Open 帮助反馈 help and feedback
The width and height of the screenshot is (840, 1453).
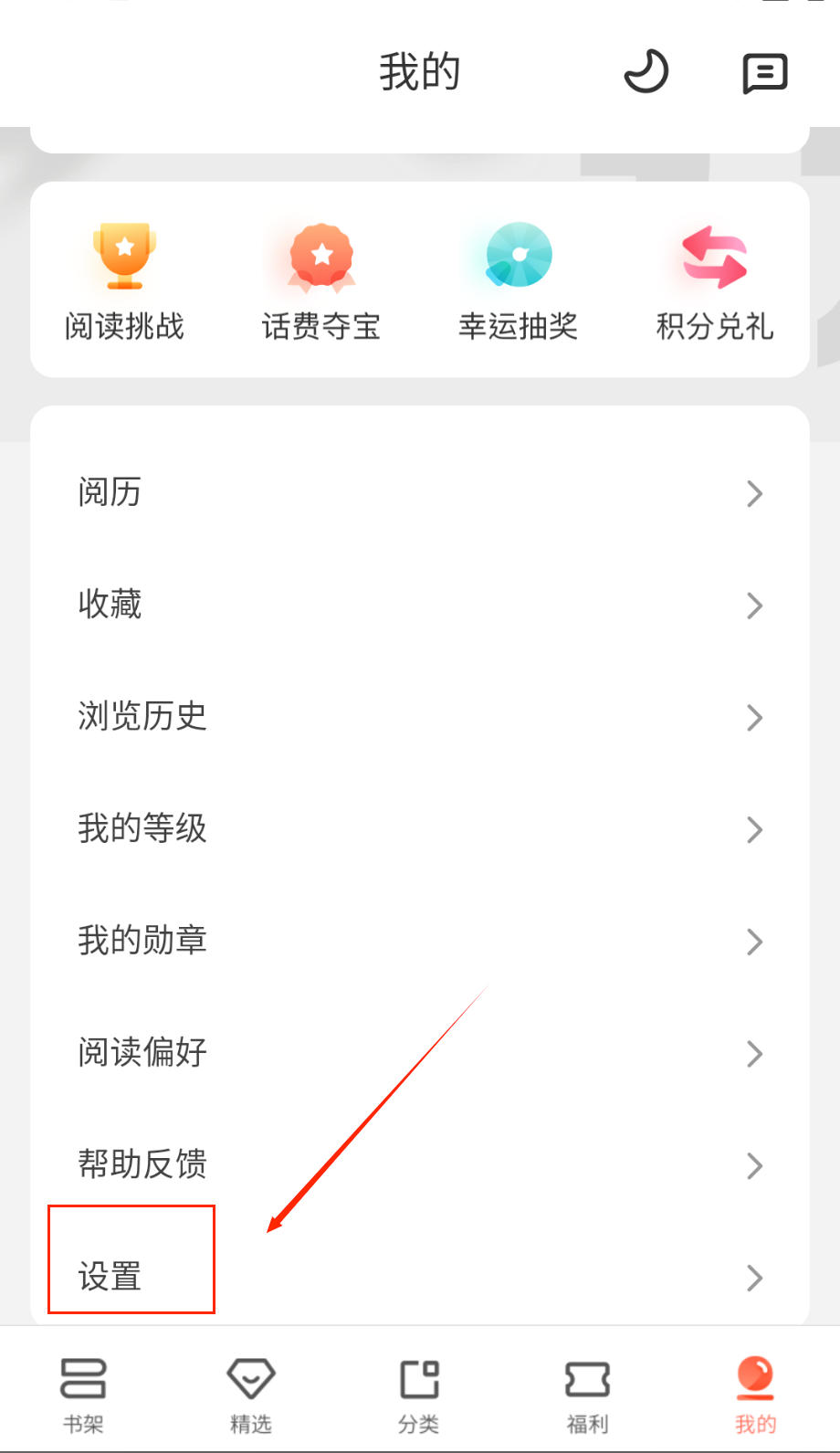click(x=420, y=1164)
